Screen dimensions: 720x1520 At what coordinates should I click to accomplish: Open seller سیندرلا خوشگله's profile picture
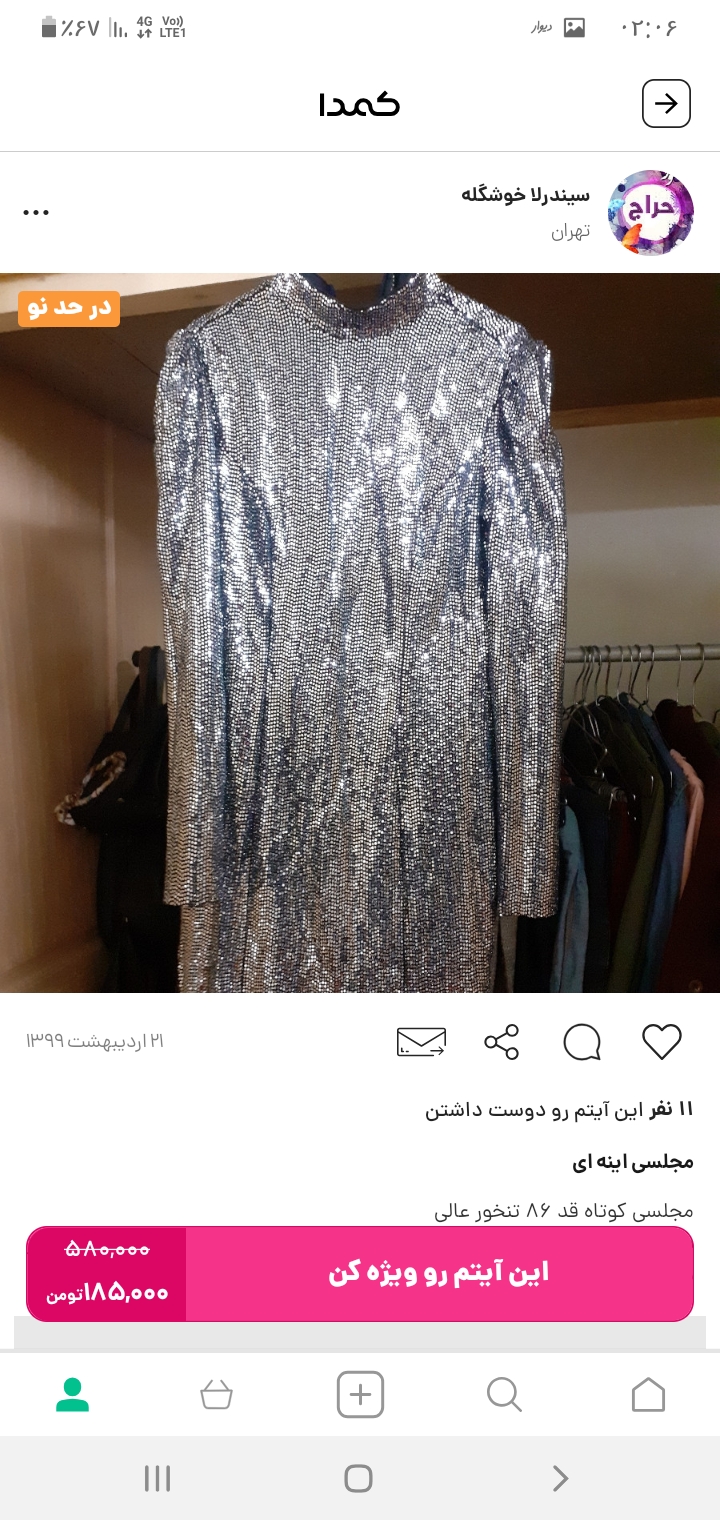click(x=650, y=213)
